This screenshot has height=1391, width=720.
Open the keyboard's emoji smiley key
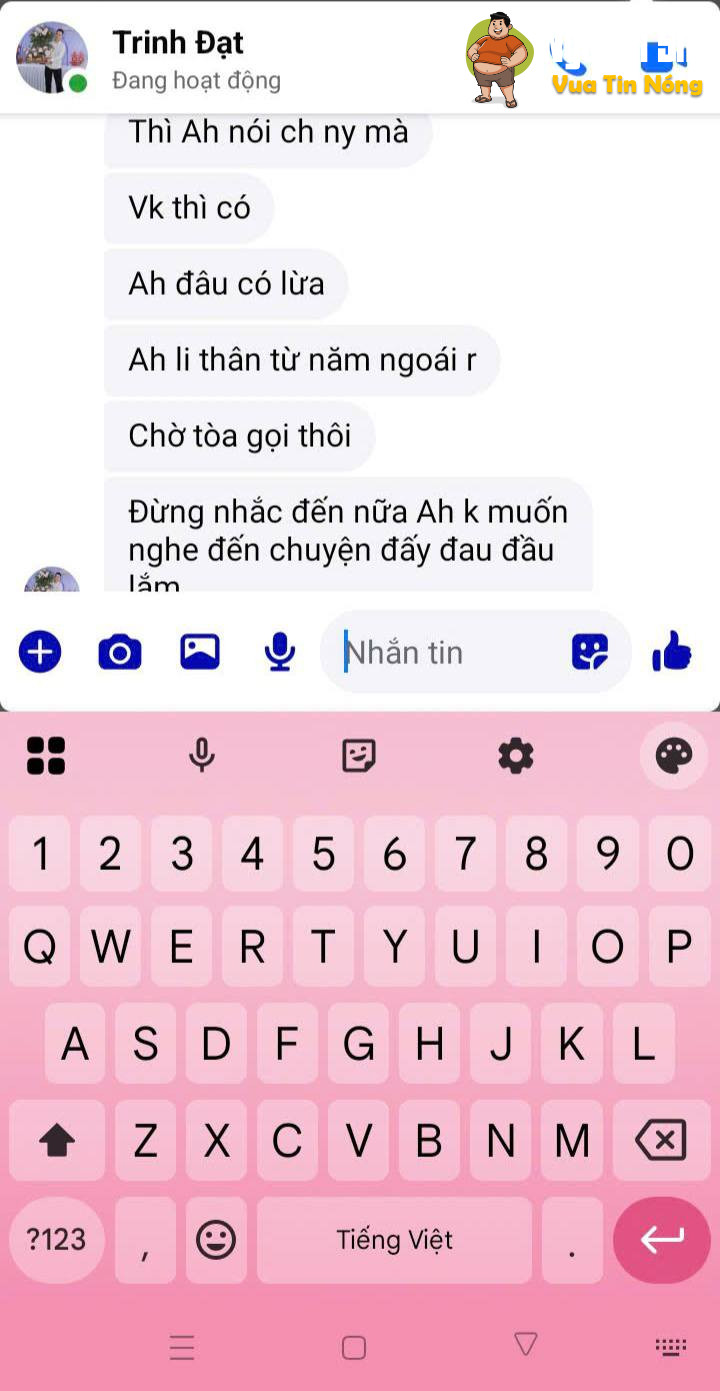tap(216, 1240)
